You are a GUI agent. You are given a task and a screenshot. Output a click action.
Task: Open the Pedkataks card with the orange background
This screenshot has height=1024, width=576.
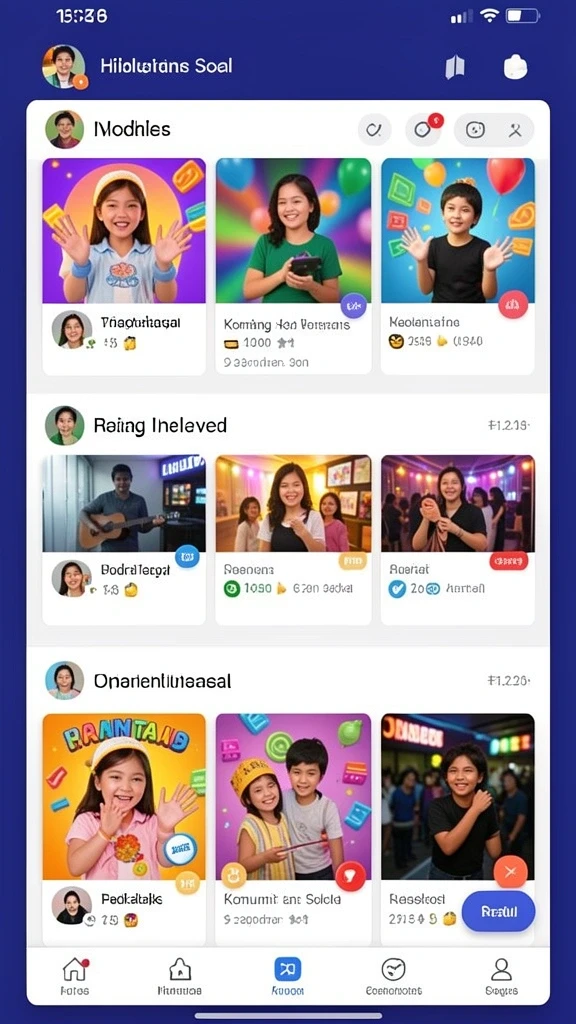click(x=124, y=829)
